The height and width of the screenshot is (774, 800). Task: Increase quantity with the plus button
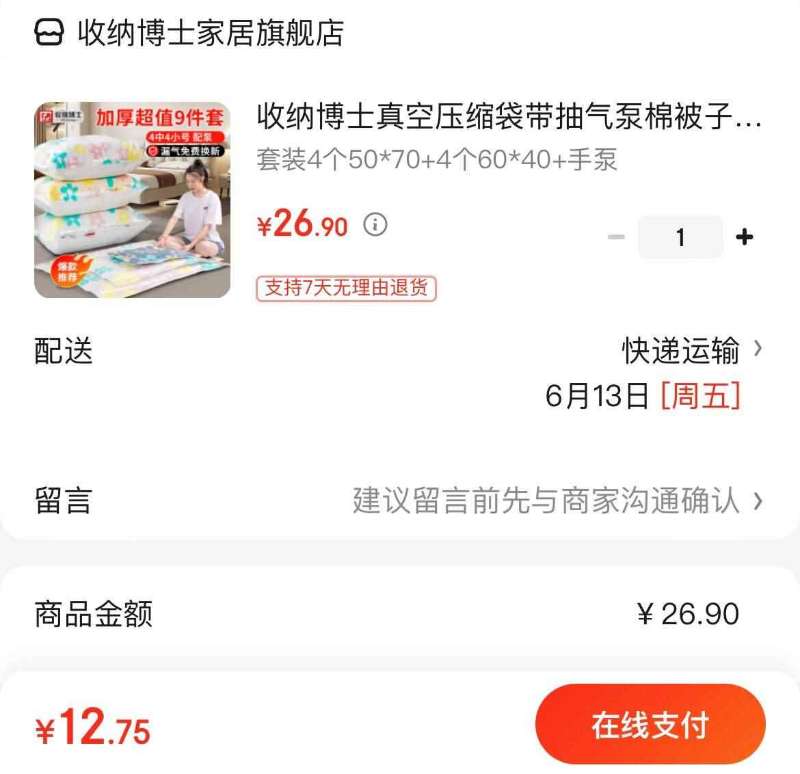(744, 237)
